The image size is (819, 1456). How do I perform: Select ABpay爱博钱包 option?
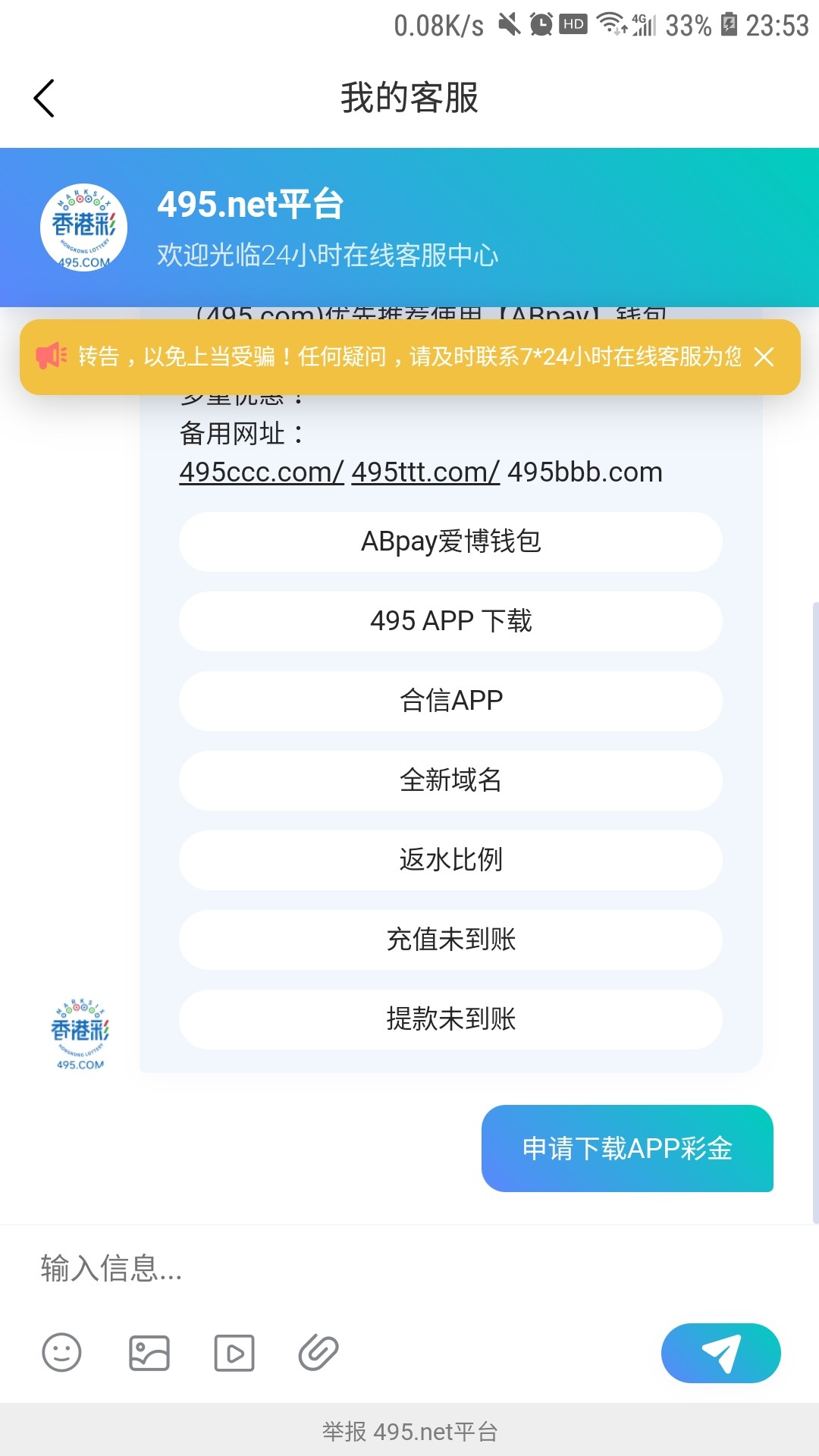click(450, 541)
